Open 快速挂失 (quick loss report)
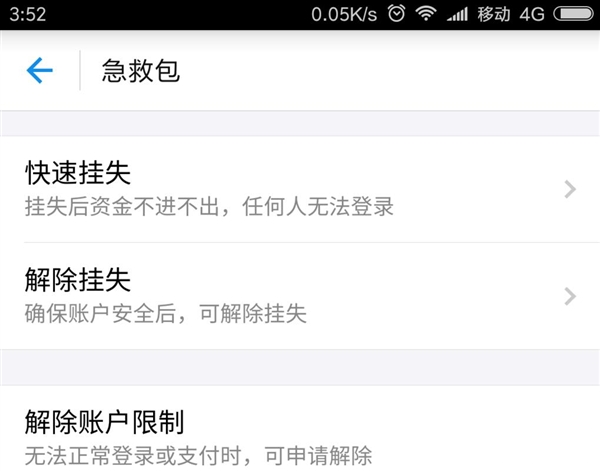The width and height of the screenshot is (600, 471). (x=300, y=189)
